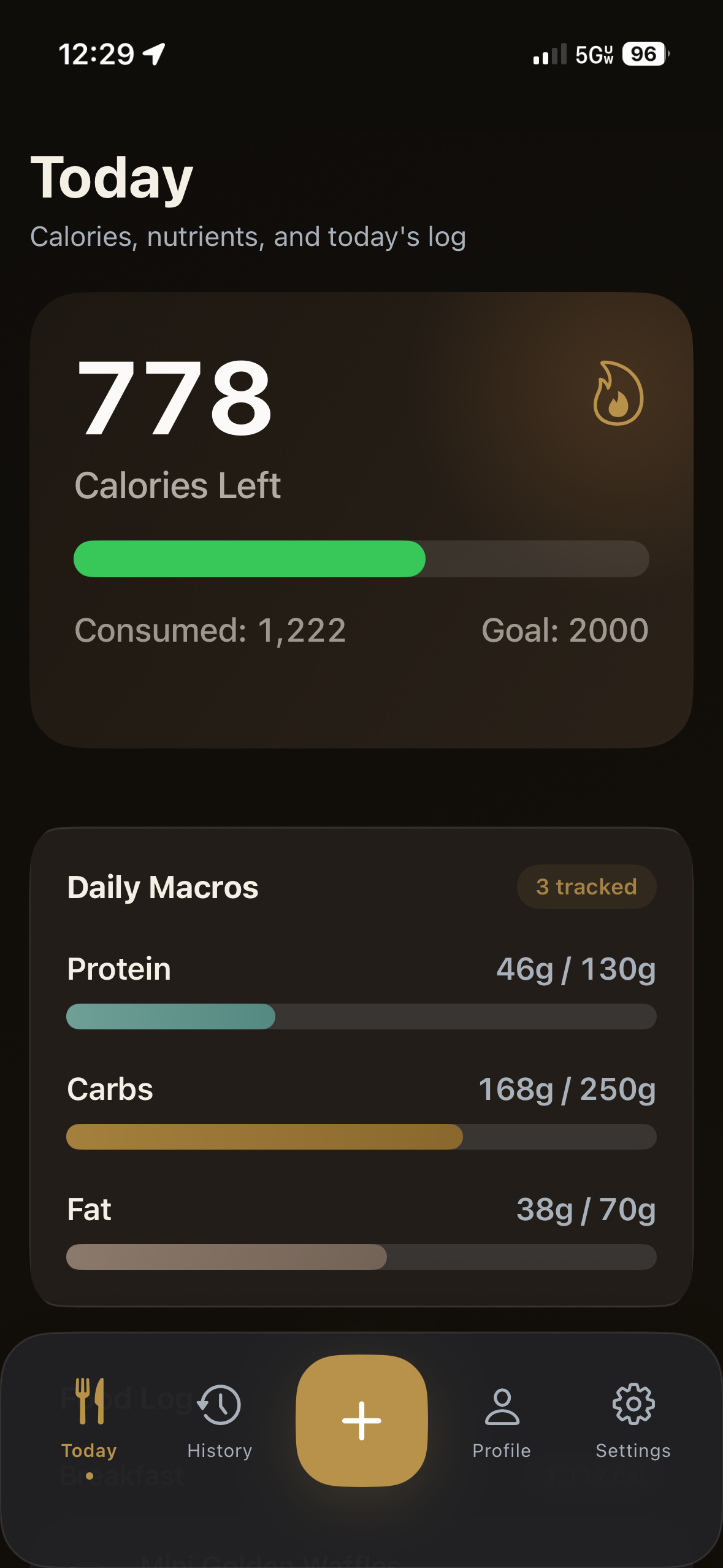Tap the History clock icon

[x=219, y=1405]
